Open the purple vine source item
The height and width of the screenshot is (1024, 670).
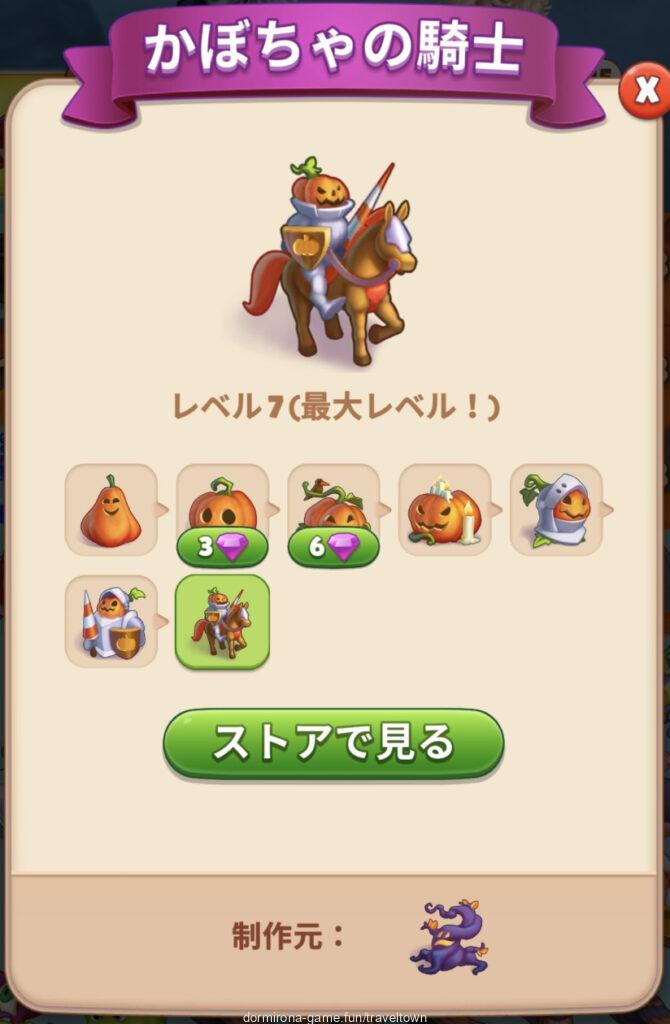450,937
